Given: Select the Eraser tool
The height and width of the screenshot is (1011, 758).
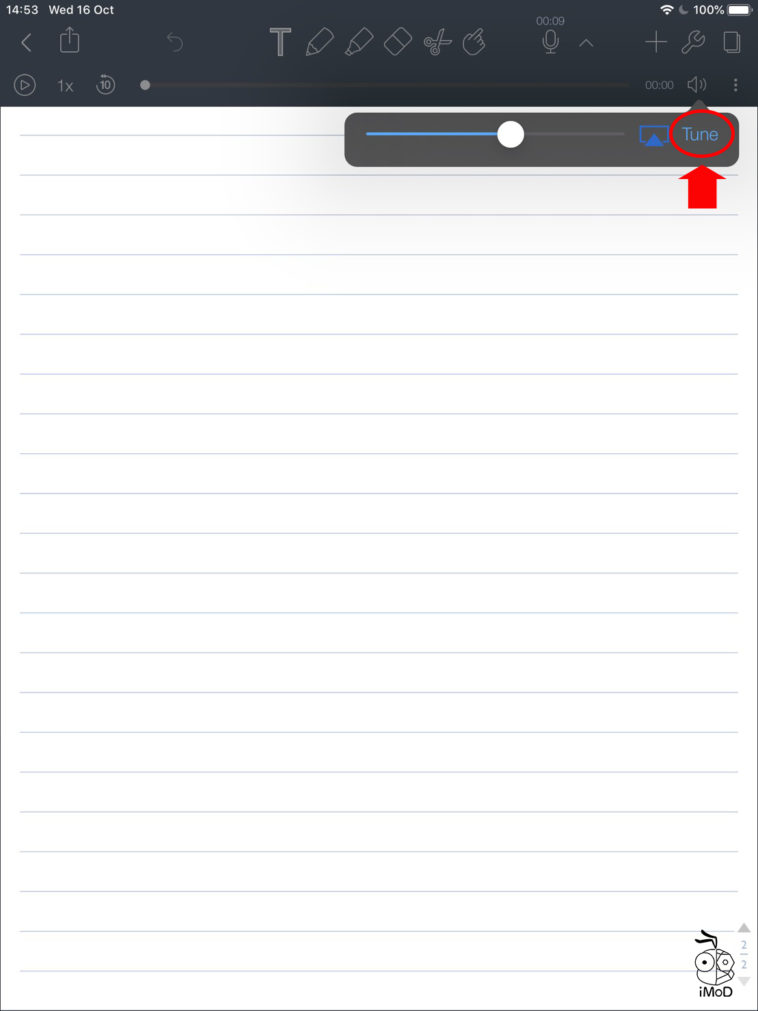Looking at the screenshot, I should 398,42.
